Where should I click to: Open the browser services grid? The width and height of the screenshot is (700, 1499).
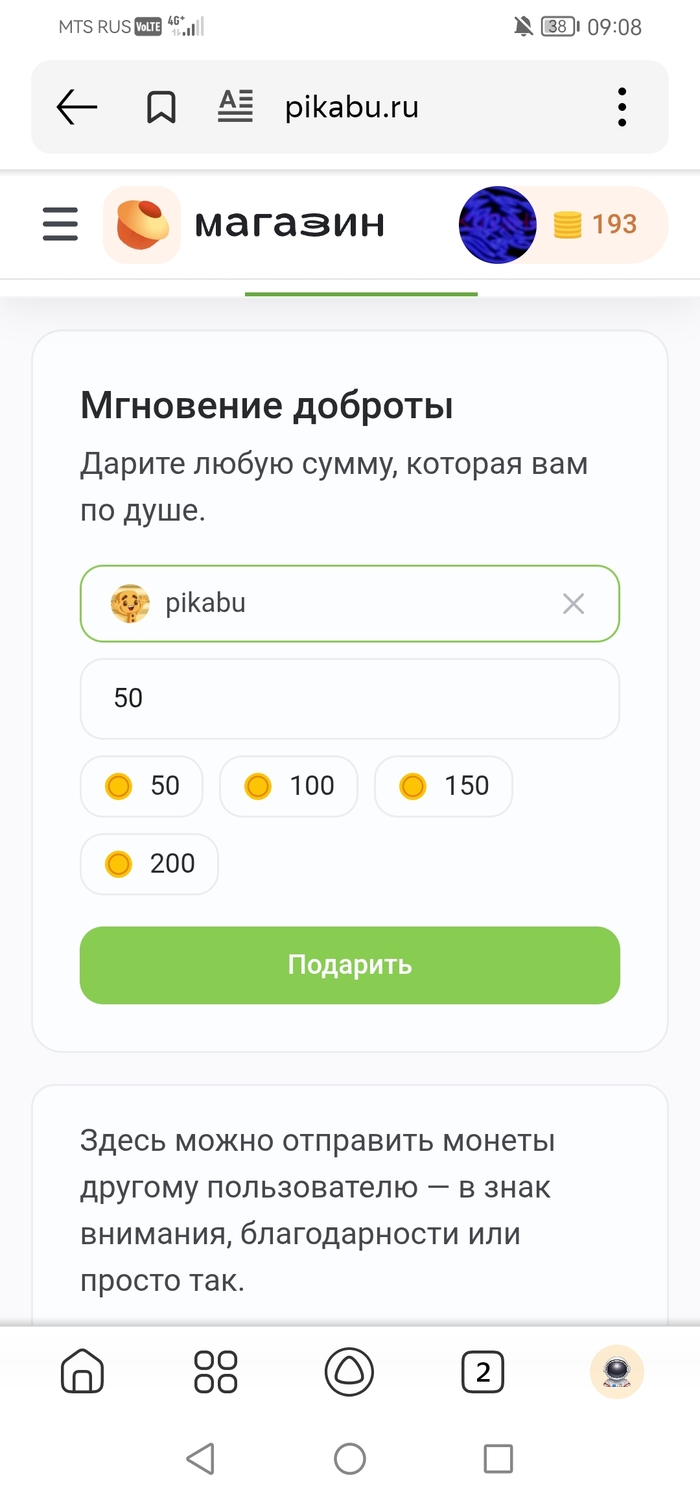(216, 1372)
